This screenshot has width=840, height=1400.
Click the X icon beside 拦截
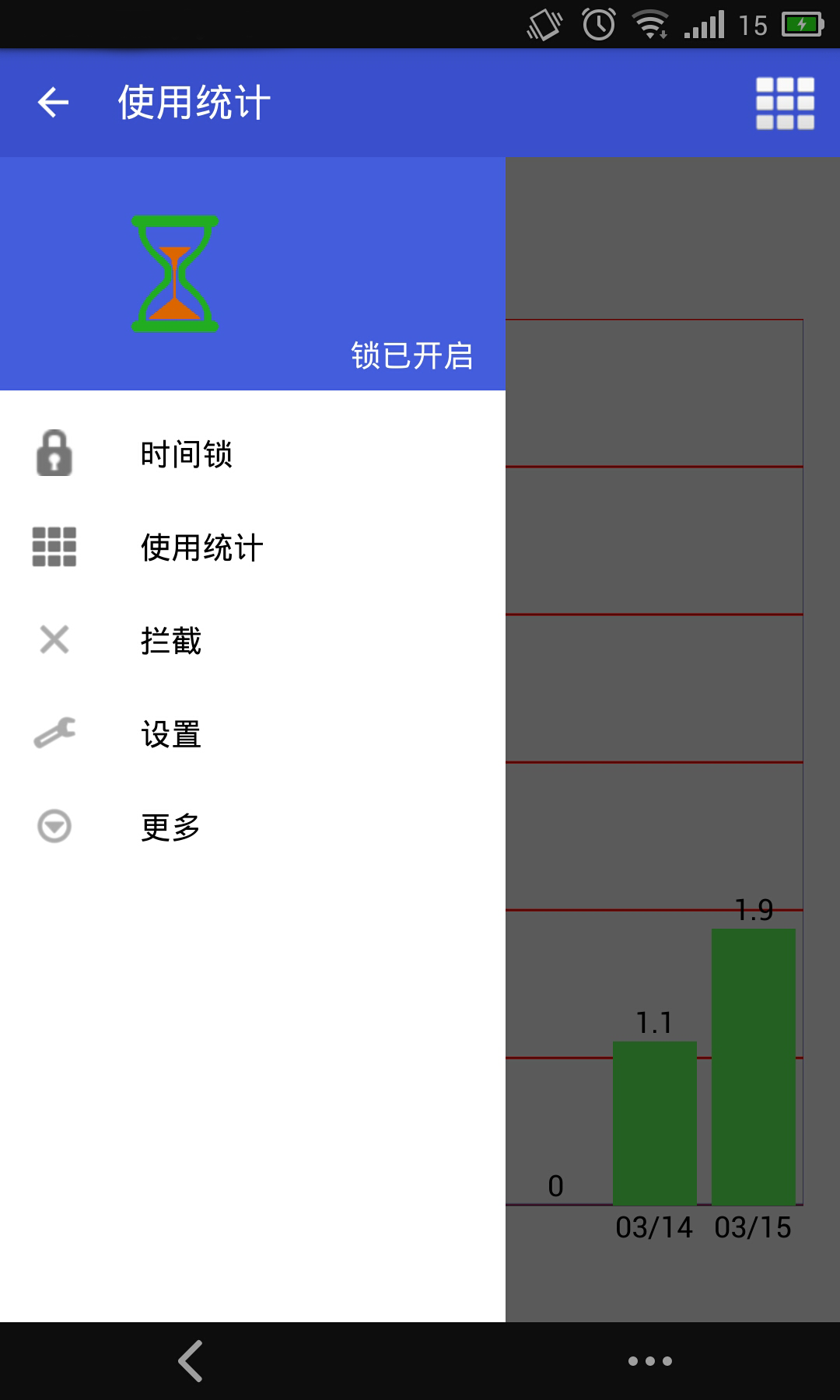(53, 641)
